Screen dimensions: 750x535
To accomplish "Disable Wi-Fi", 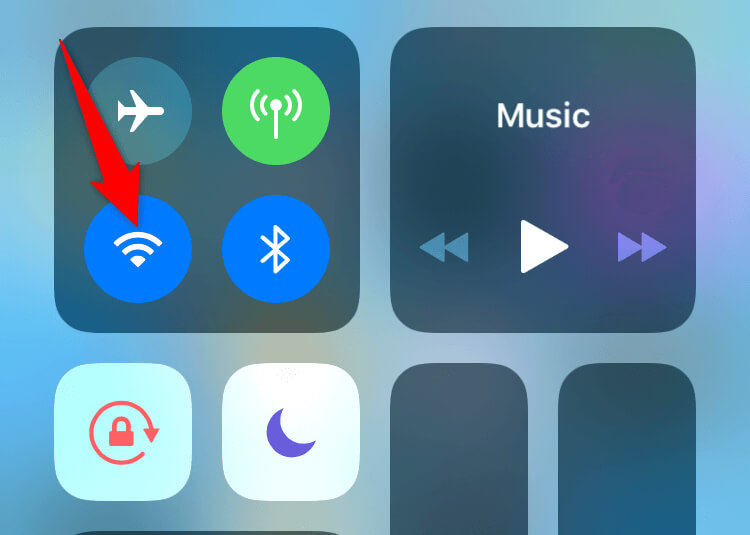I will 137,249.
